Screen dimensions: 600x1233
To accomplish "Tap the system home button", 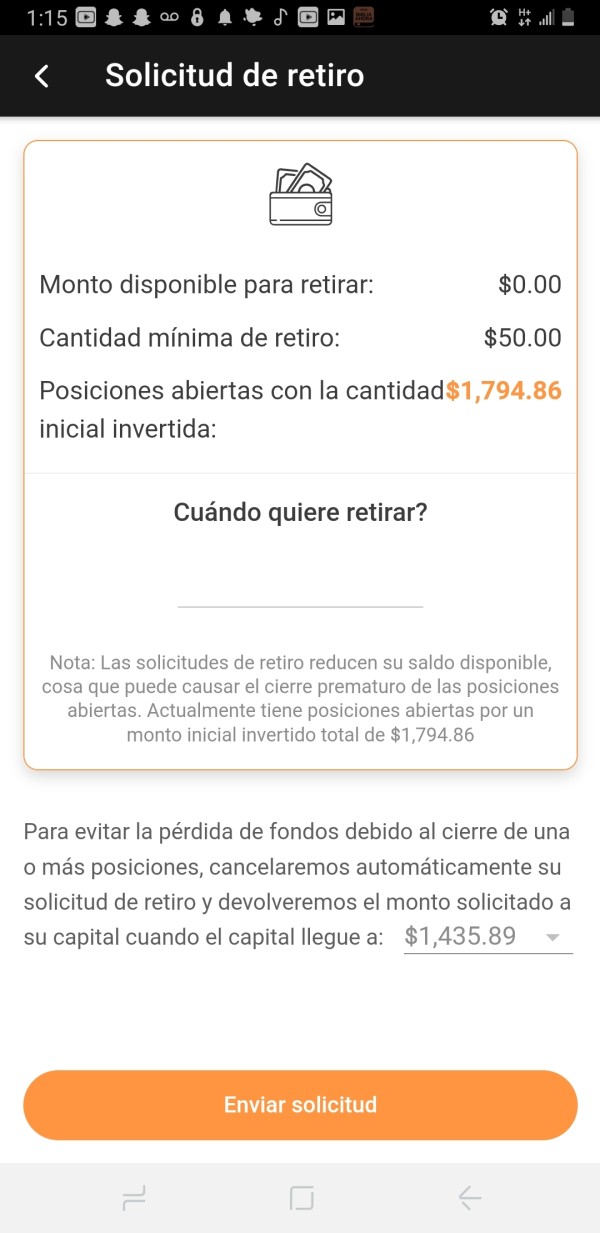I will click(301, 1198).
